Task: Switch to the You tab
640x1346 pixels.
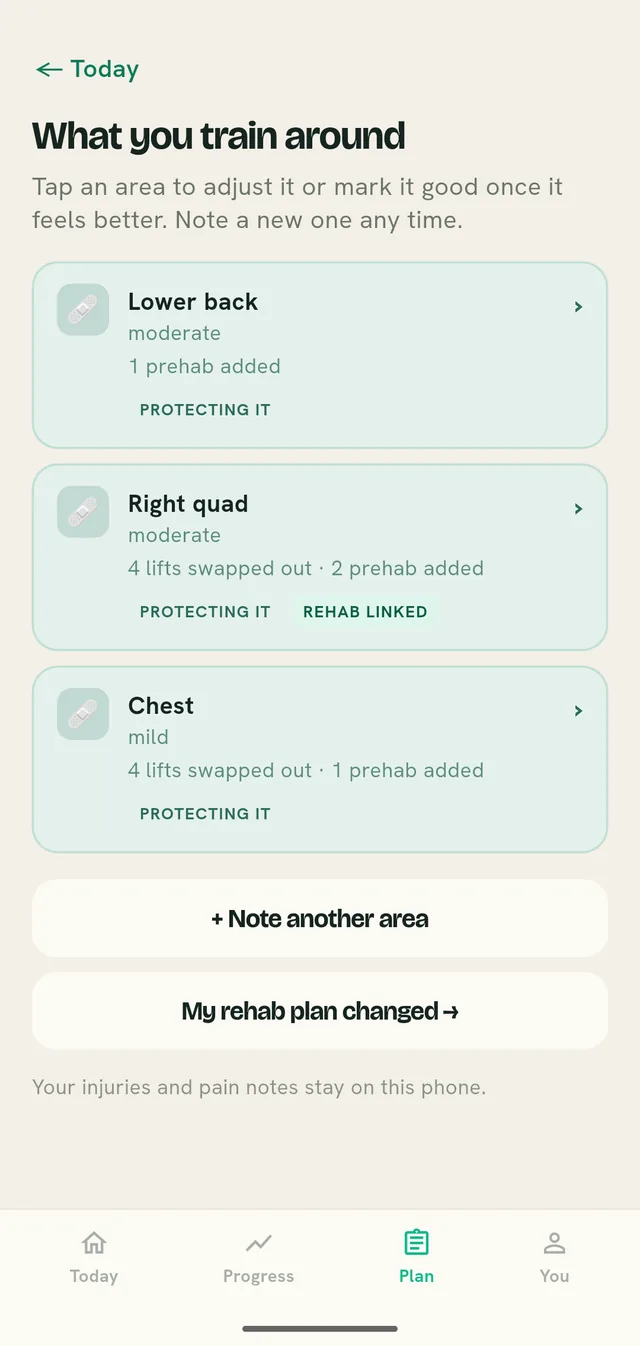Action: point(554,1257)
